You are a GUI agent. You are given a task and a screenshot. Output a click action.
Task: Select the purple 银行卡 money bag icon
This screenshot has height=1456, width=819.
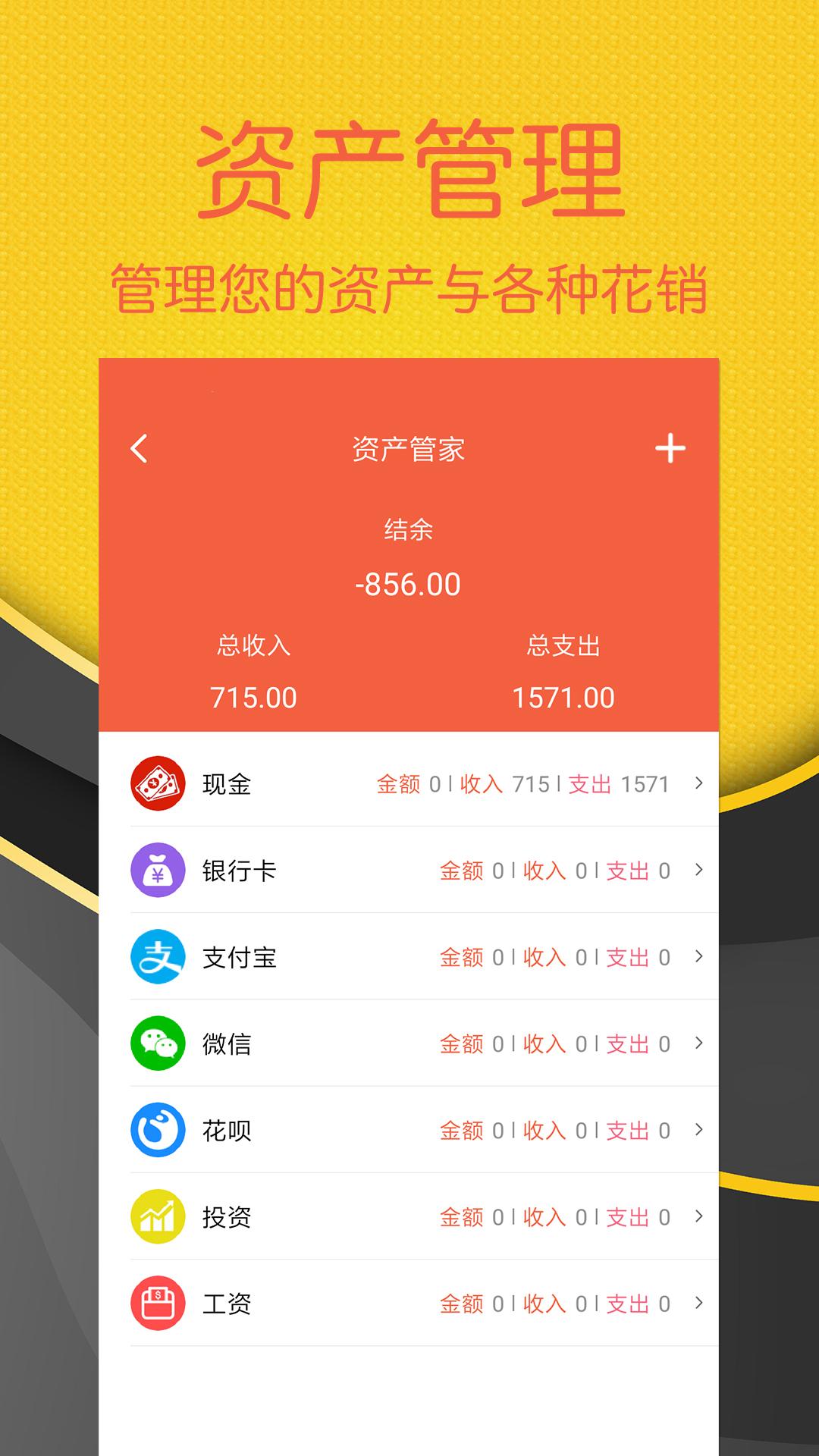point(158,871)
